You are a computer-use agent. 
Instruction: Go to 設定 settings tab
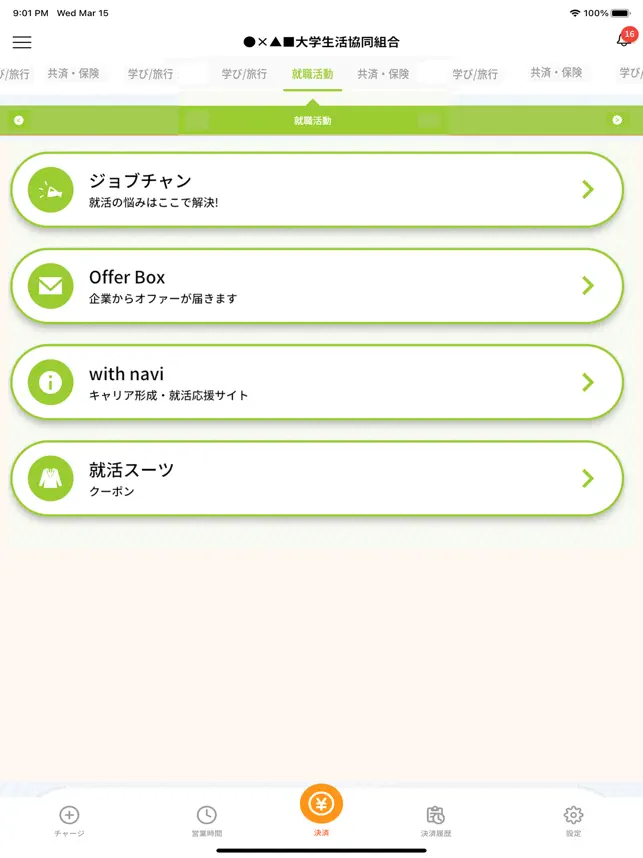(573, 821)
